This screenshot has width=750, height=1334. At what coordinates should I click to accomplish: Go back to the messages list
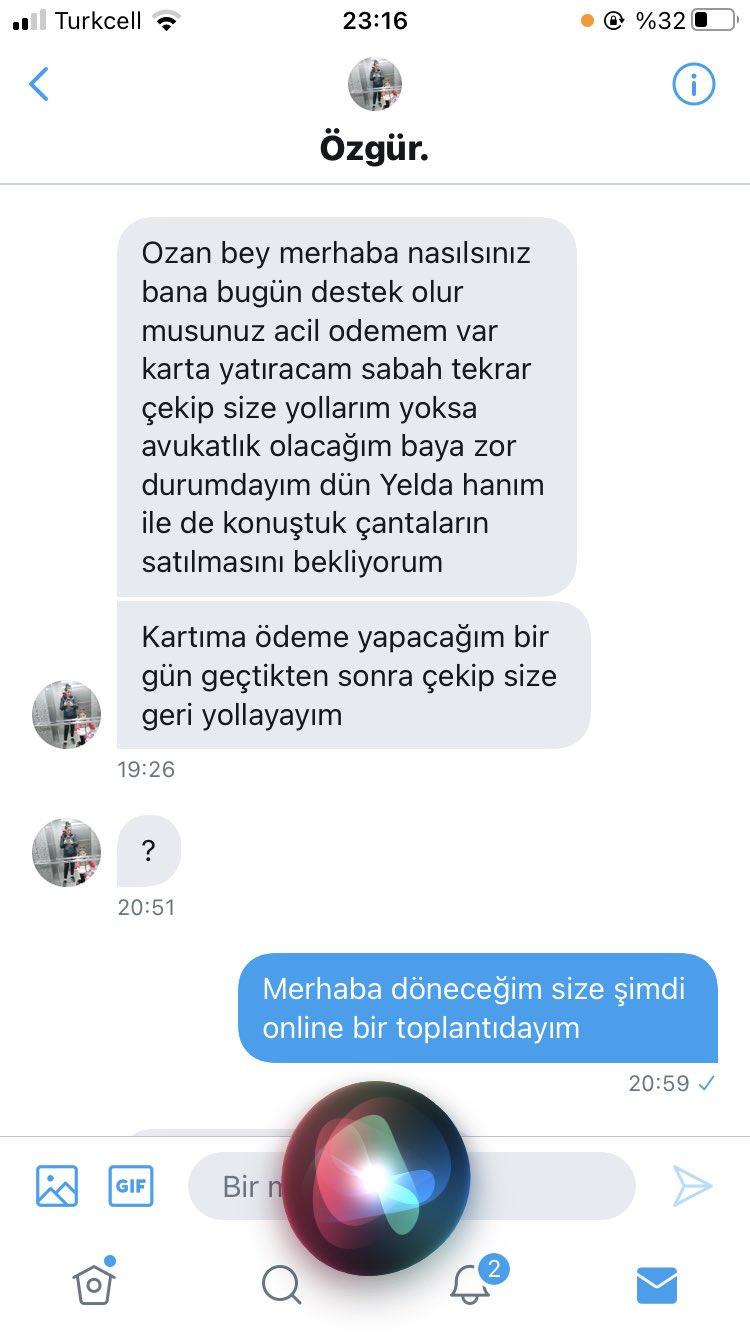pyautogui.click(x=39, y=85)
